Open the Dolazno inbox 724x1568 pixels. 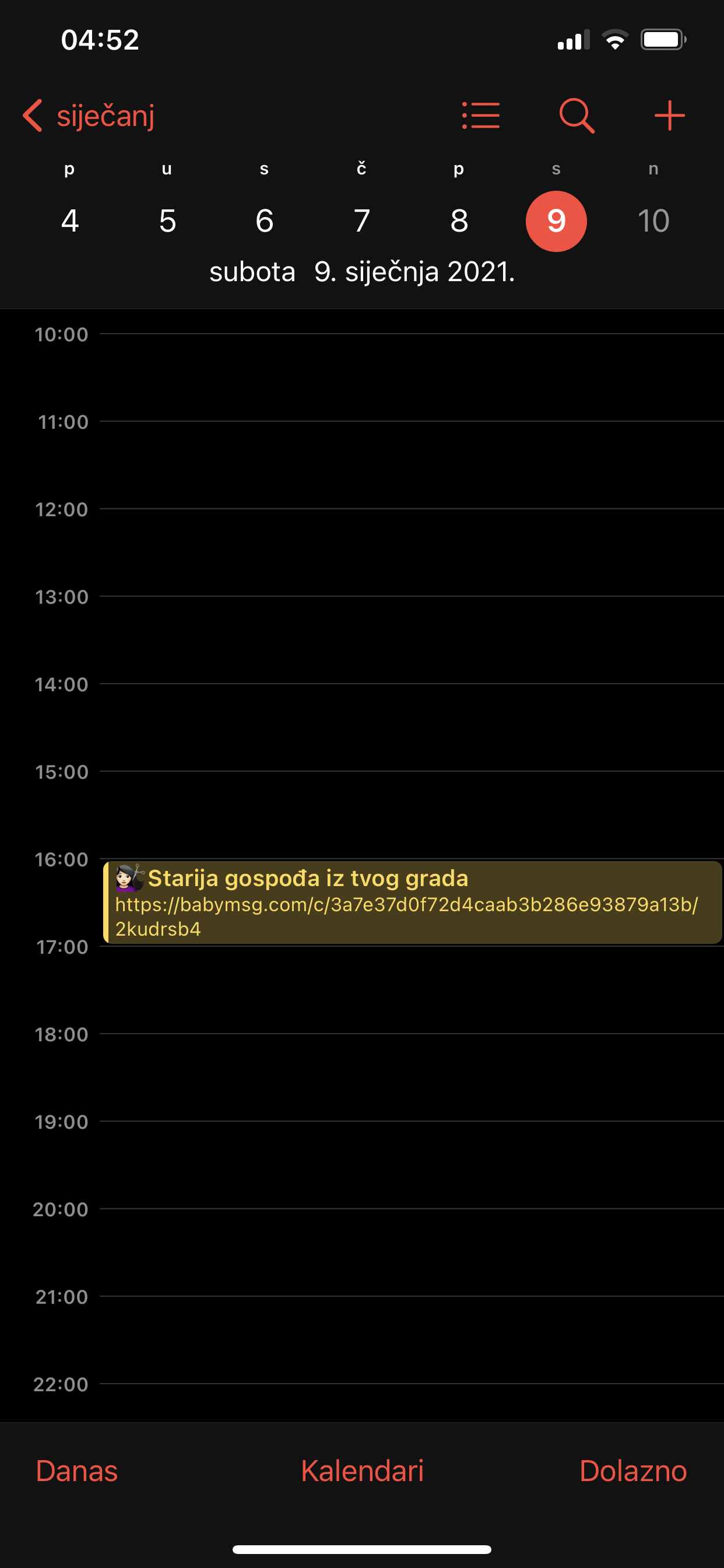632,1471
